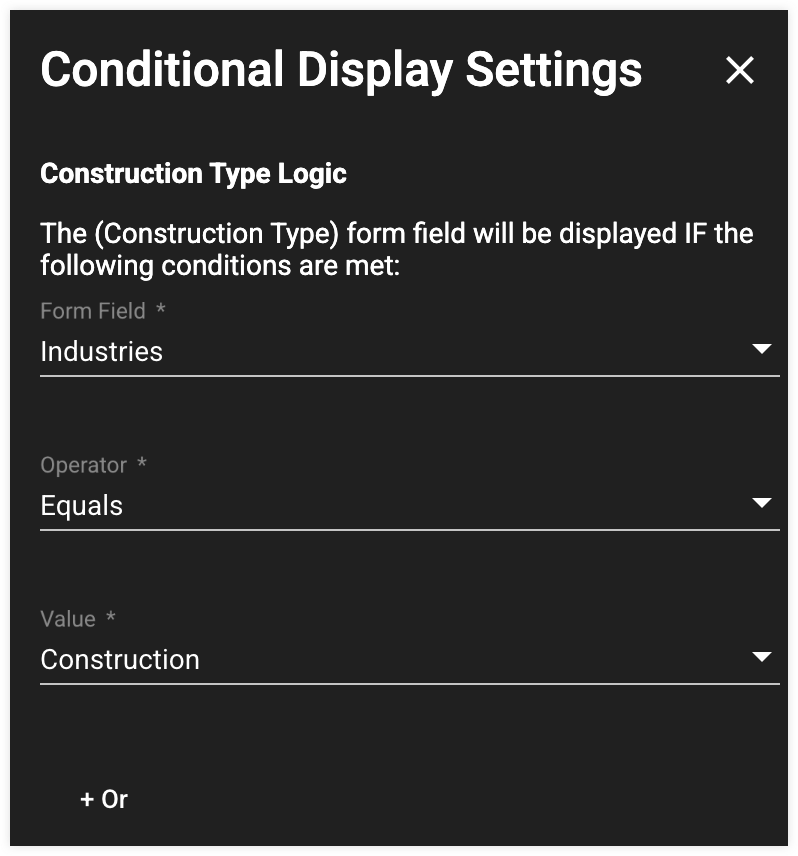Click the Value dropdown arrow

coord(762,657)
